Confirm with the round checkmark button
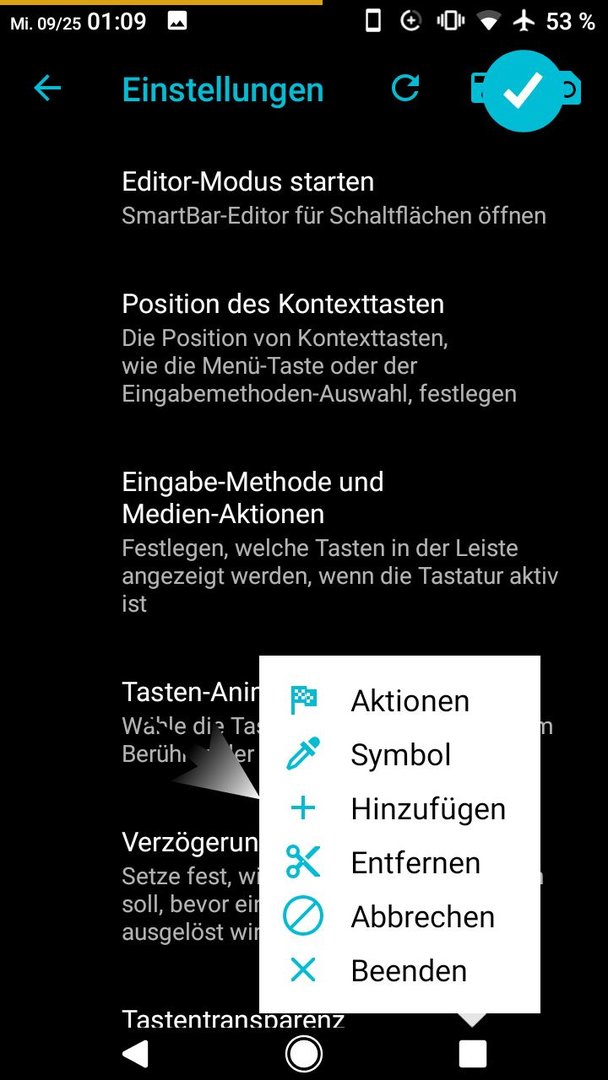The width and height of the screenshot is (608, 1080). tap(525, 91)
